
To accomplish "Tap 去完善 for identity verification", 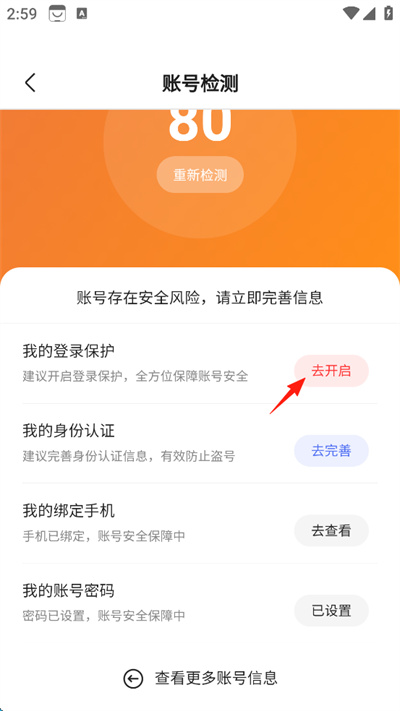I will (x=331, y=451).
